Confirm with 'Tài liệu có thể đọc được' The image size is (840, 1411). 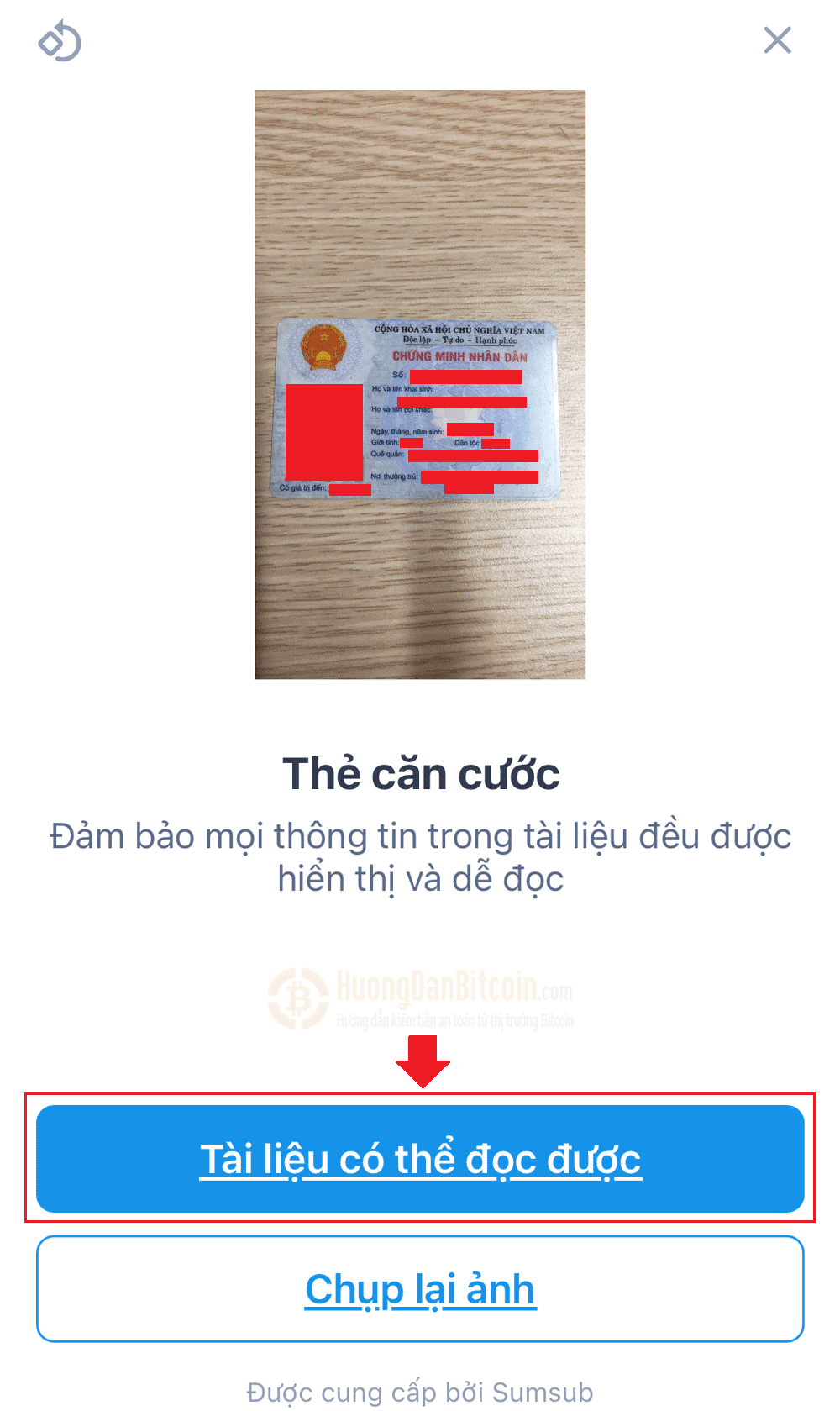point(420,1159)
